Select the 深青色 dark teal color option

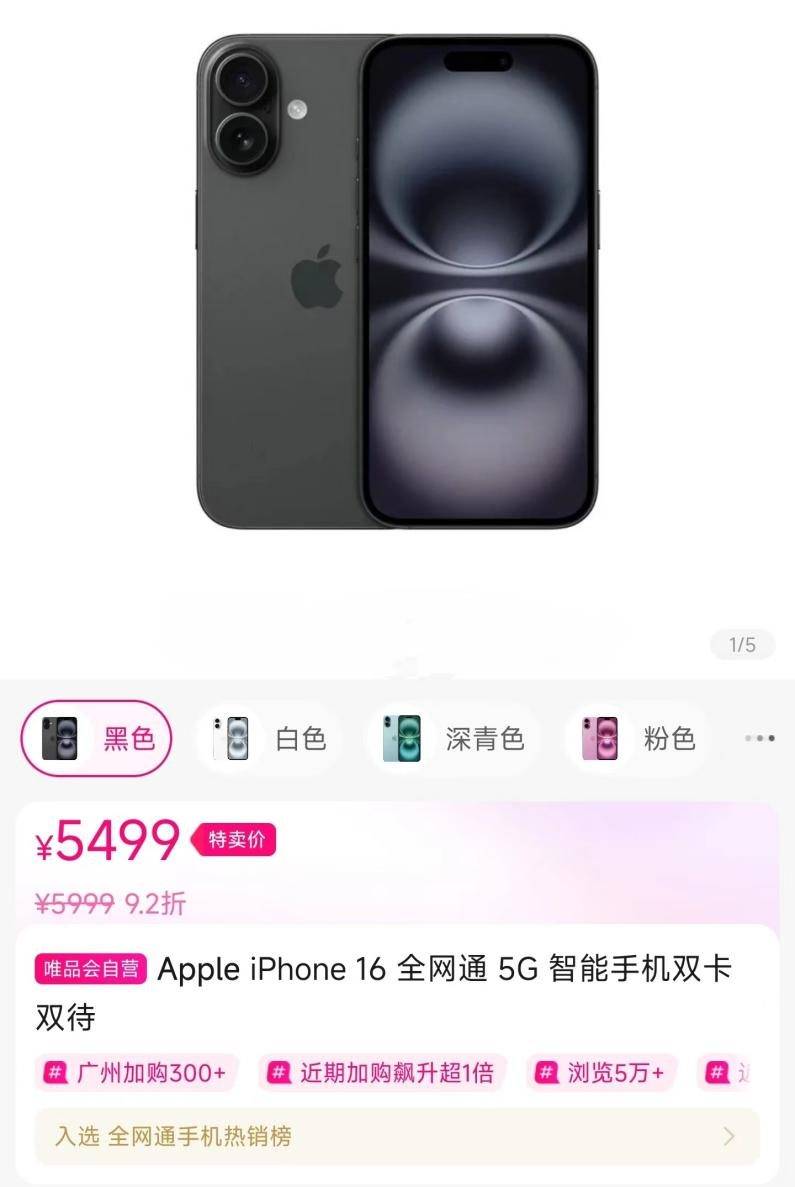pos(450,740)
